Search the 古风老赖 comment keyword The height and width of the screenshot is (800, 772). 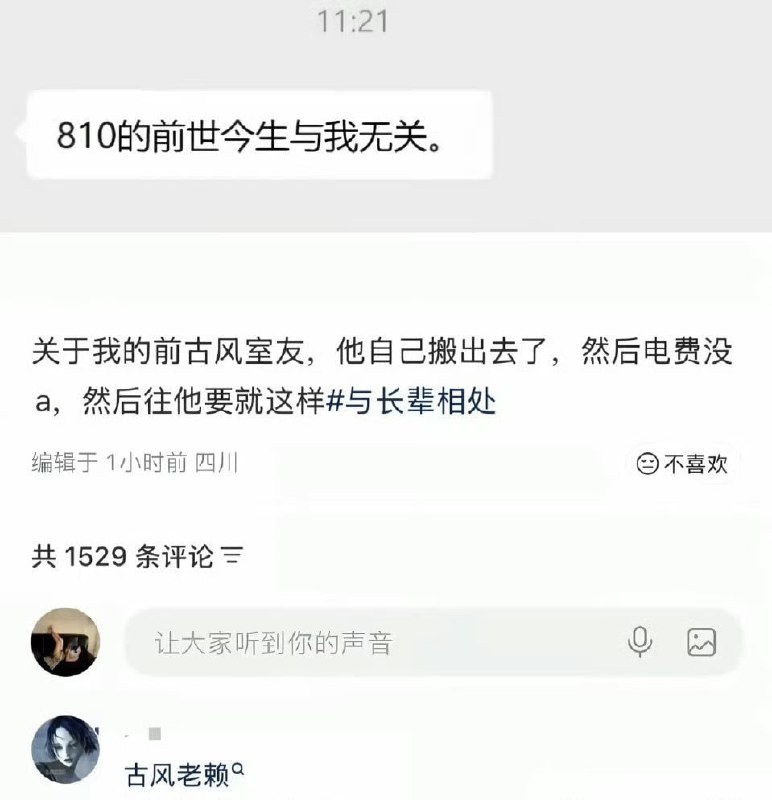(x=238, y=772)
